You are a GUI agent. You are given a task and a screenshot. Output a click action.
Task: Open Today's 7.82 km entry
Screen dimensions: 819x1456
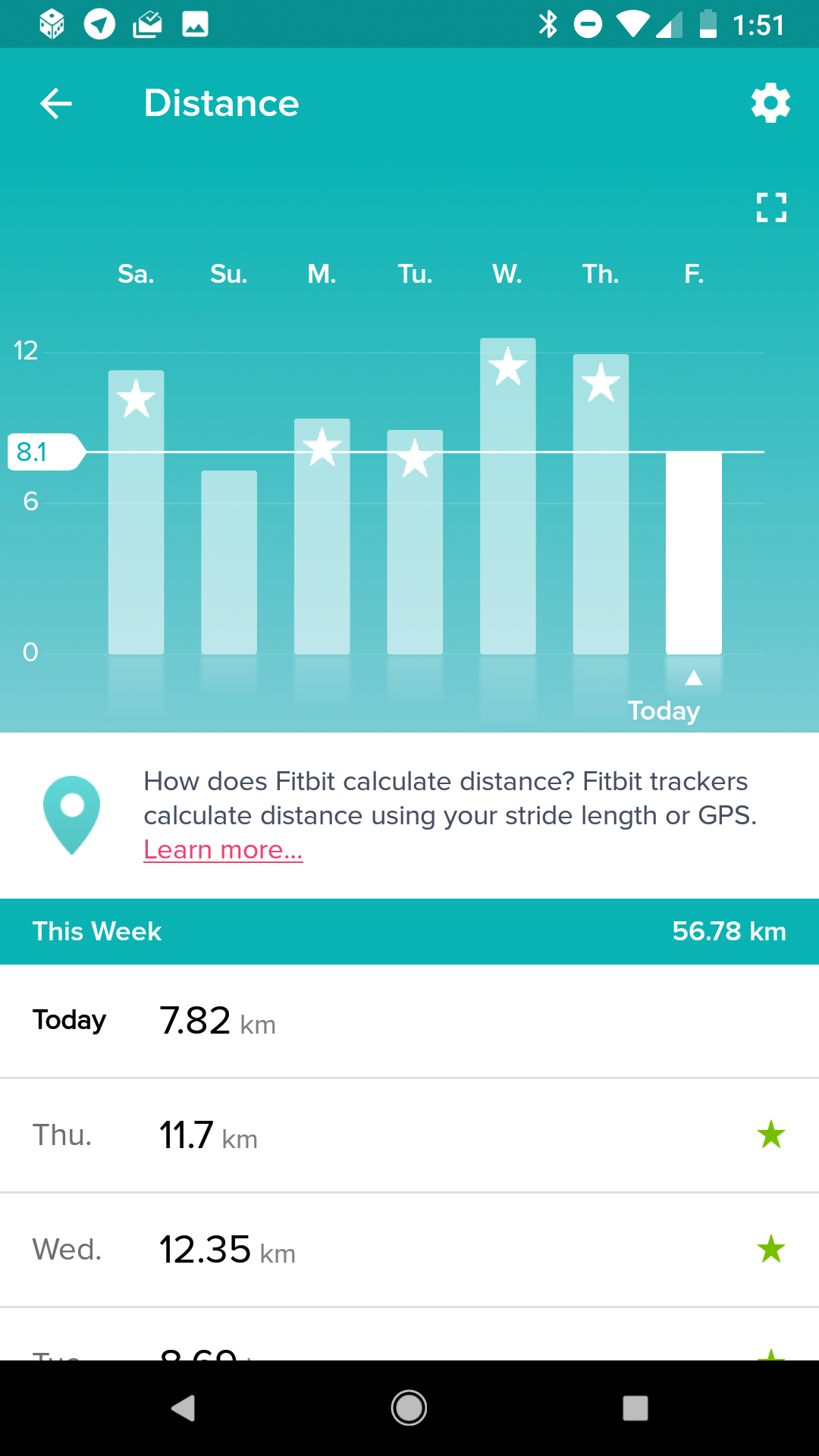point(409,1021)
